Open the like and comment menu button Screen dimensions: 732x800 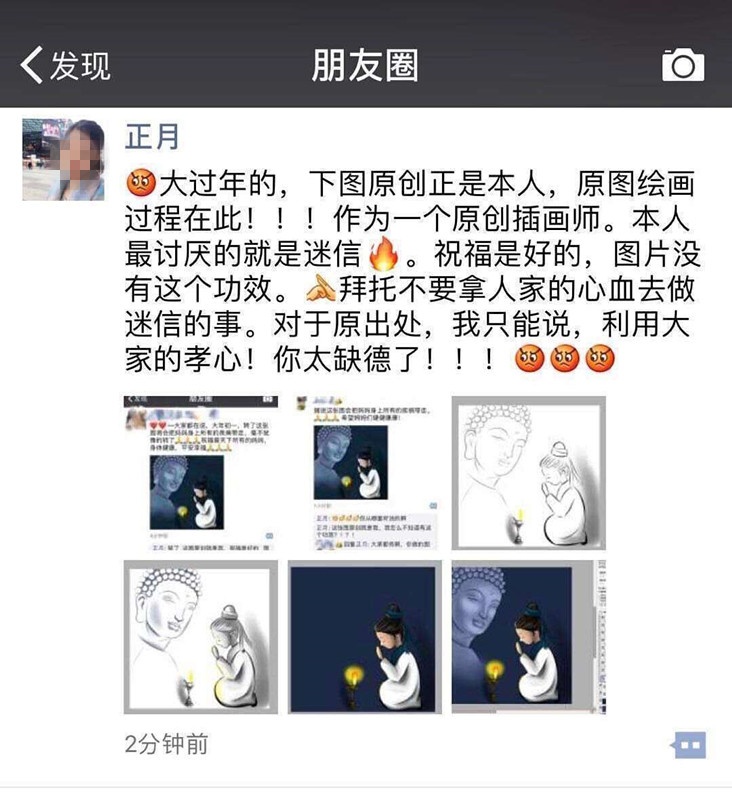click(689, 745)
